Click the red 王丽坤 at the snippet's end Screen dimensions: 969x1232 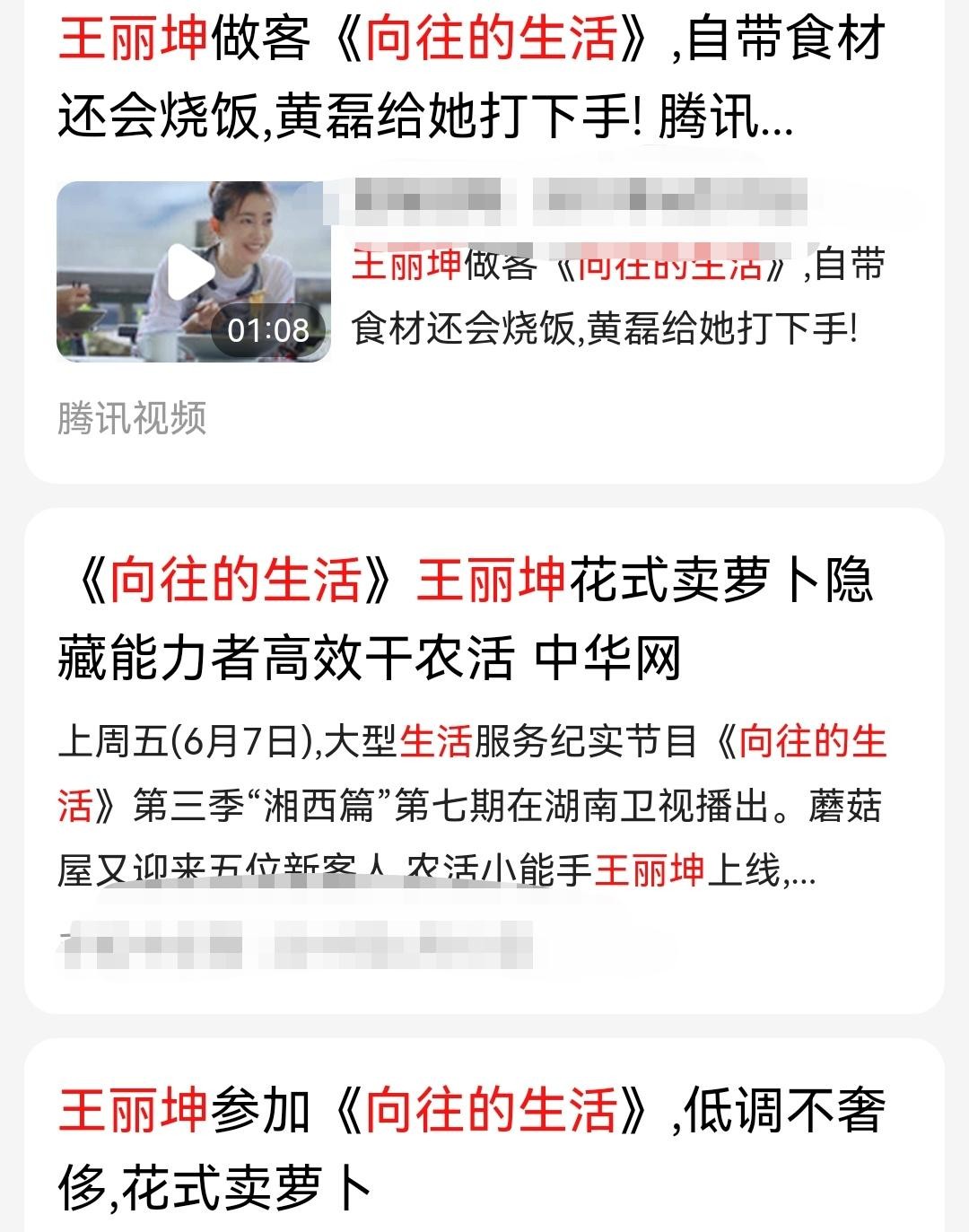[652, 868]
